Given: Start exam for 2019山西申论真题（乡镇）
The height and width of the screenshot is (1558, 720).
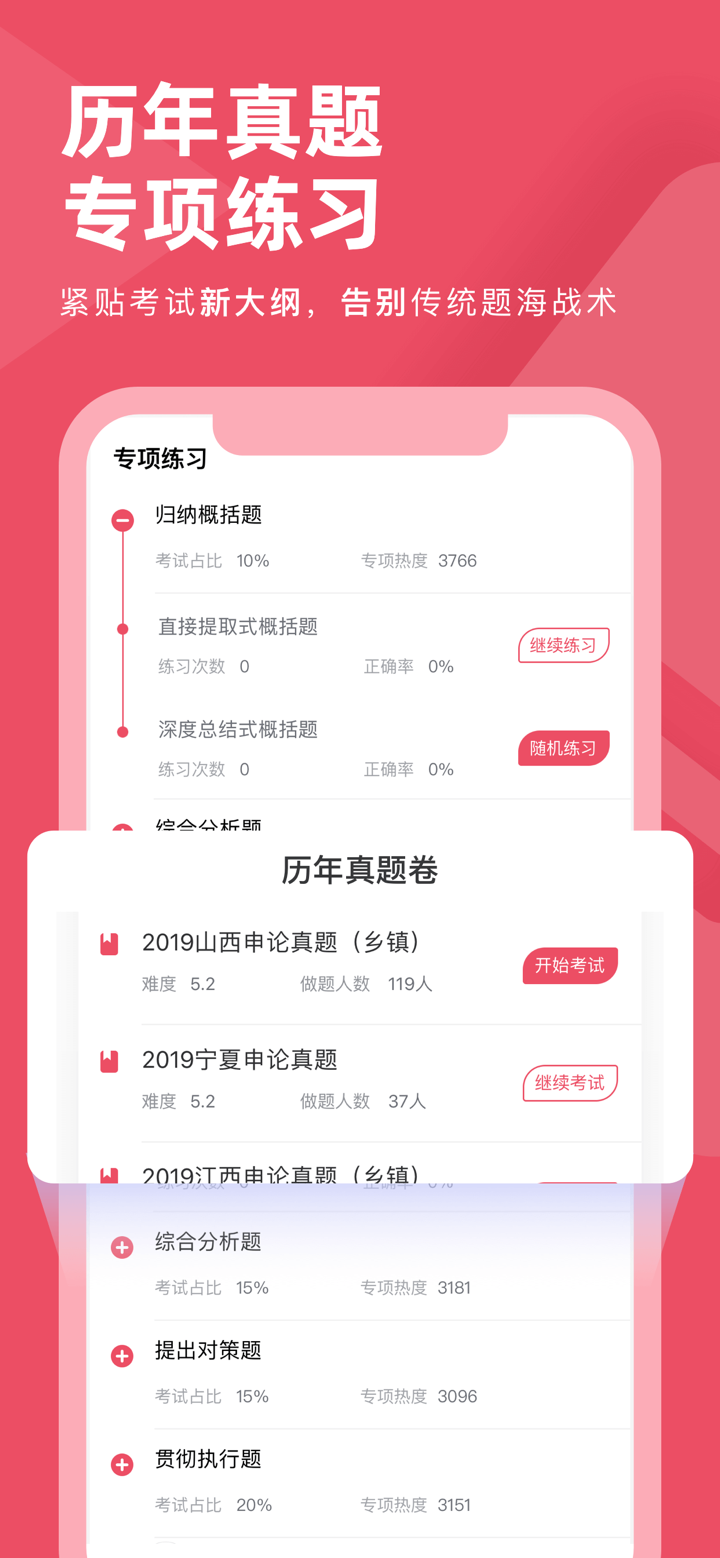Looking at the screenshot, I should pos(570,966).
